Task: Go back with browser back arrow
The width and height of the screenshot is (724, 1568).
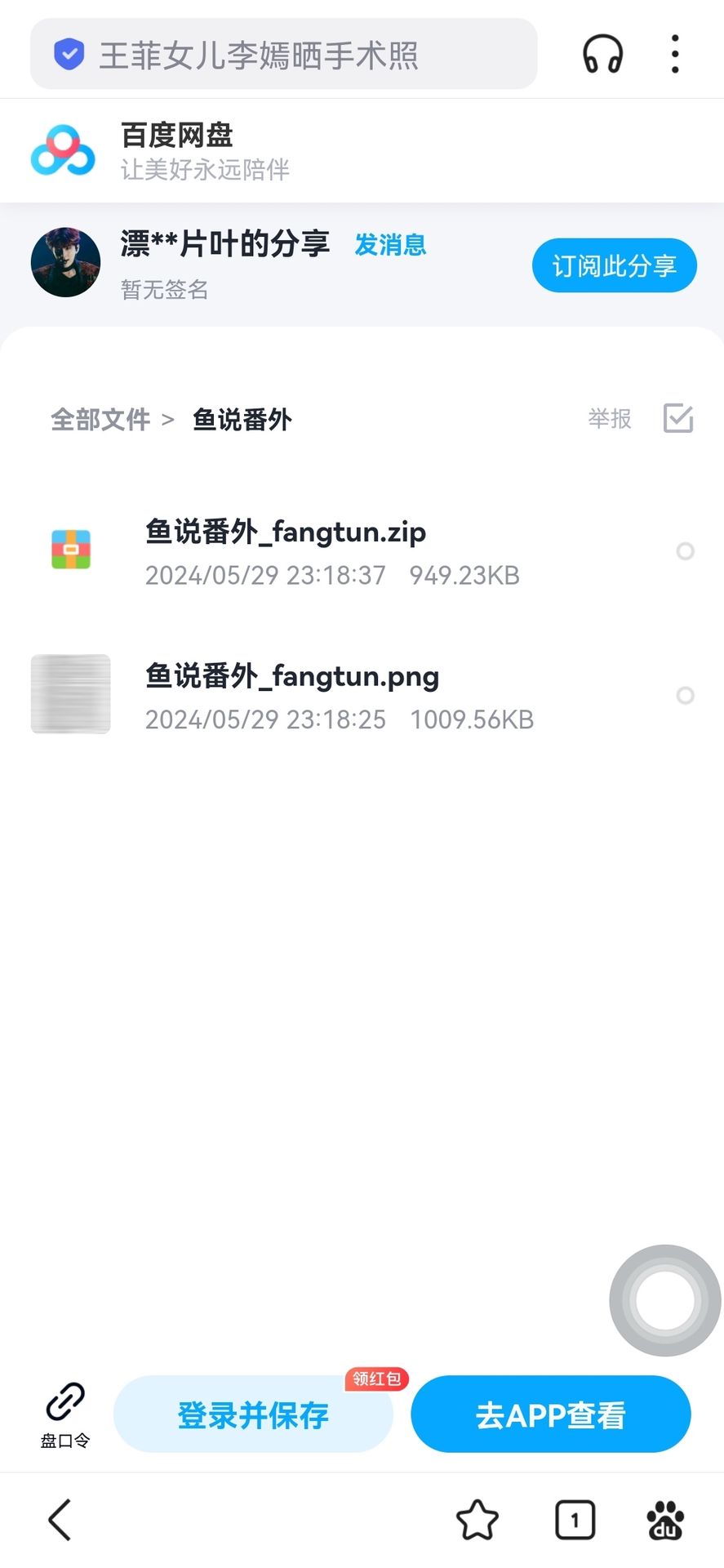Action: tap(60, 1520)
